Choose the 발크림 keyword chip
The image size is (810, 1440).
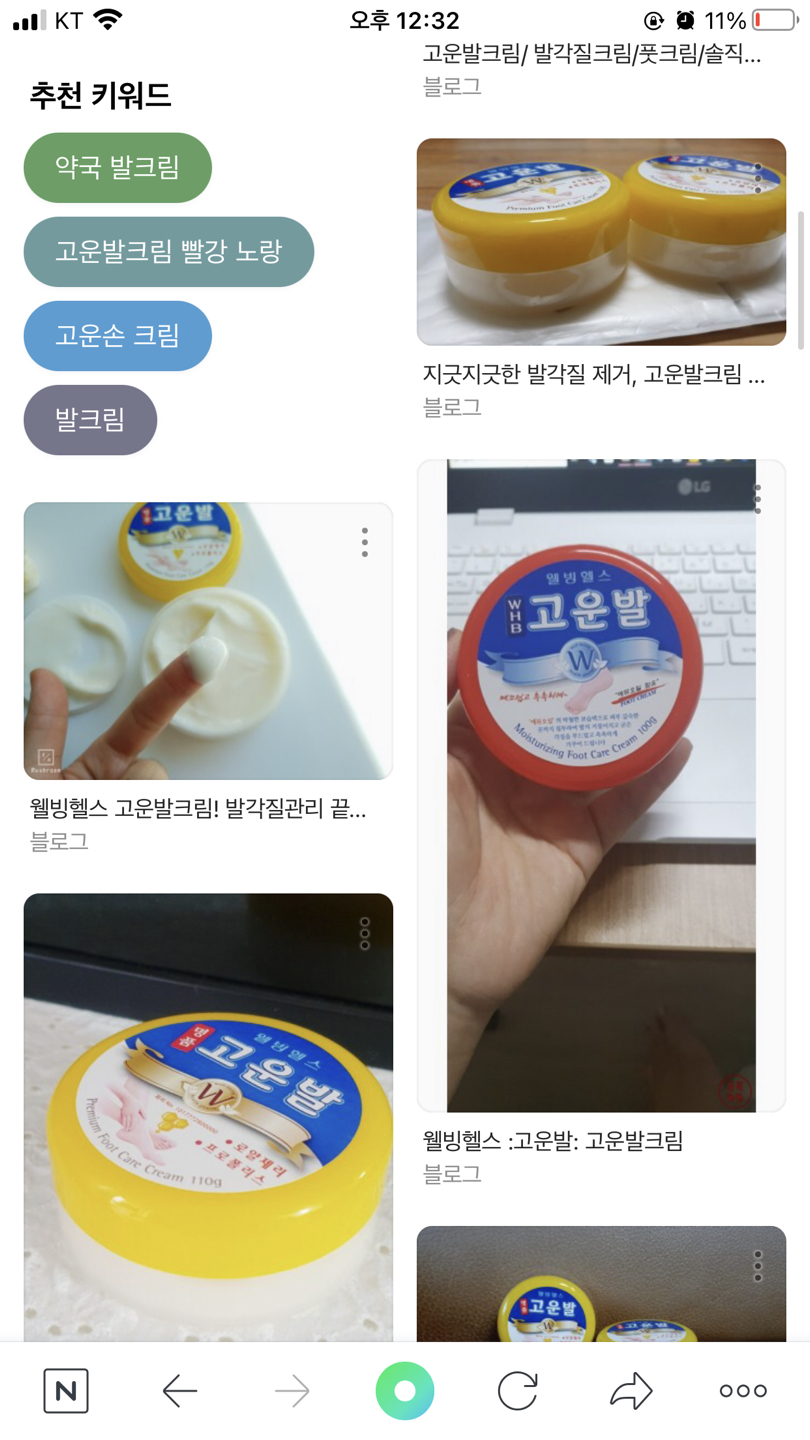(x=90, y=420)
